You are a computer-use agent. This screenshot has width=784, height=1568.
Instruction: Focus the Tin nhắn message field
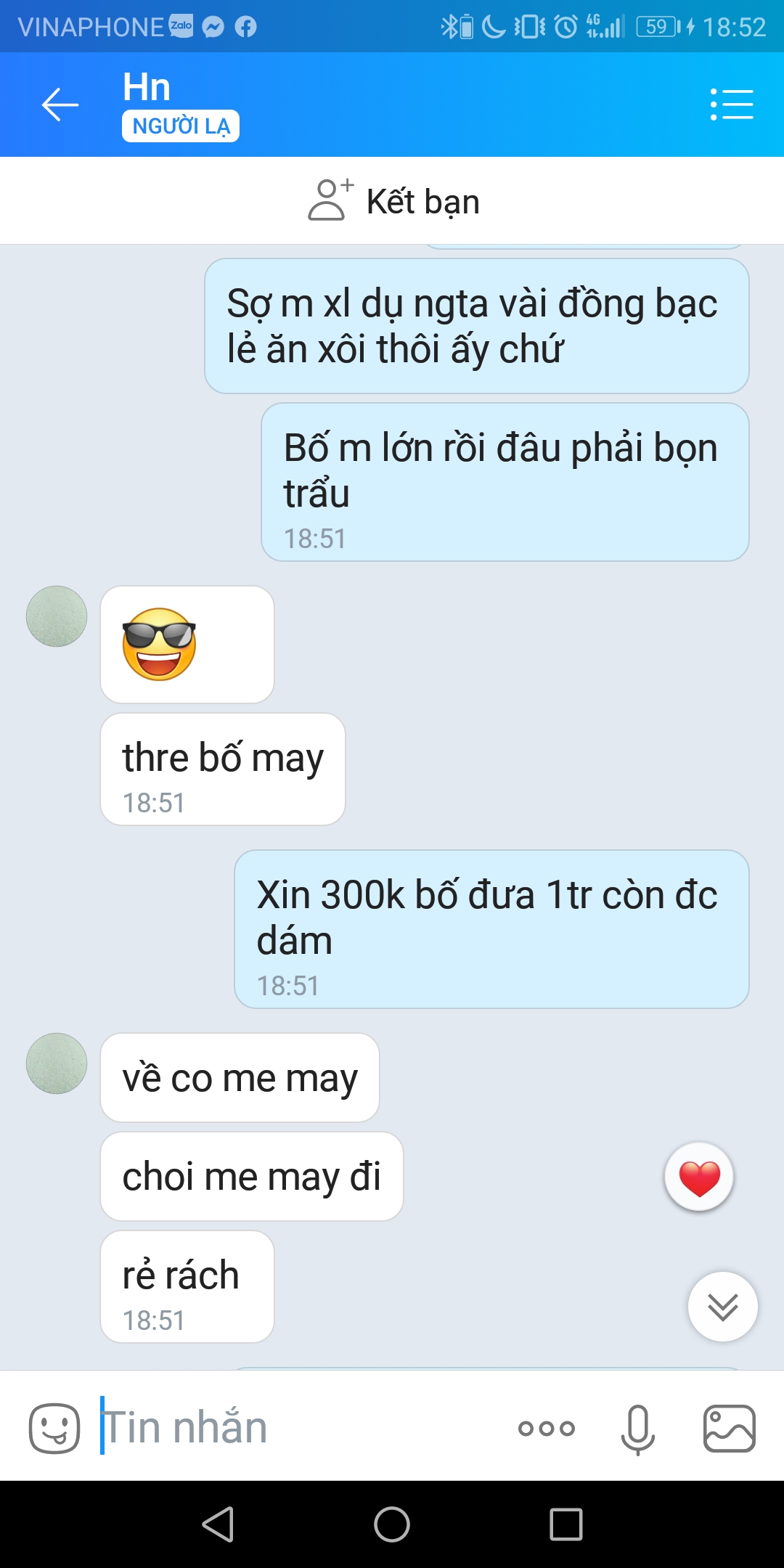tap(298, 1427)
